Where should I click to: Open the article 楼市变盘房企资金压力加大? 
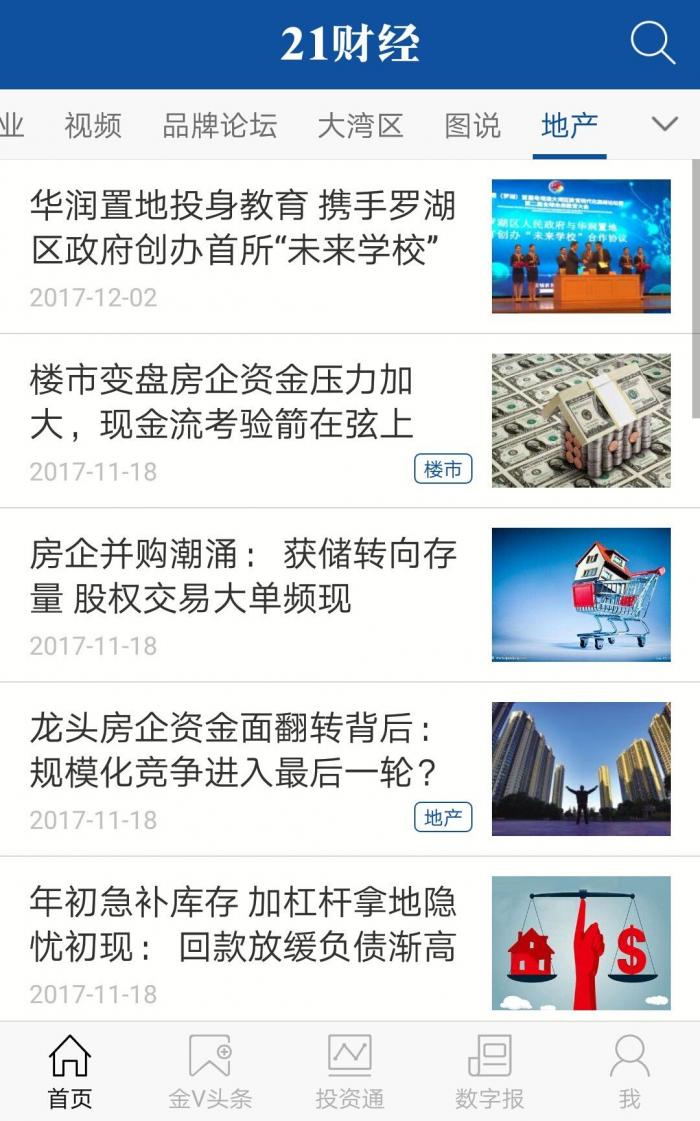pyautogui.click(x=222, y=402)
